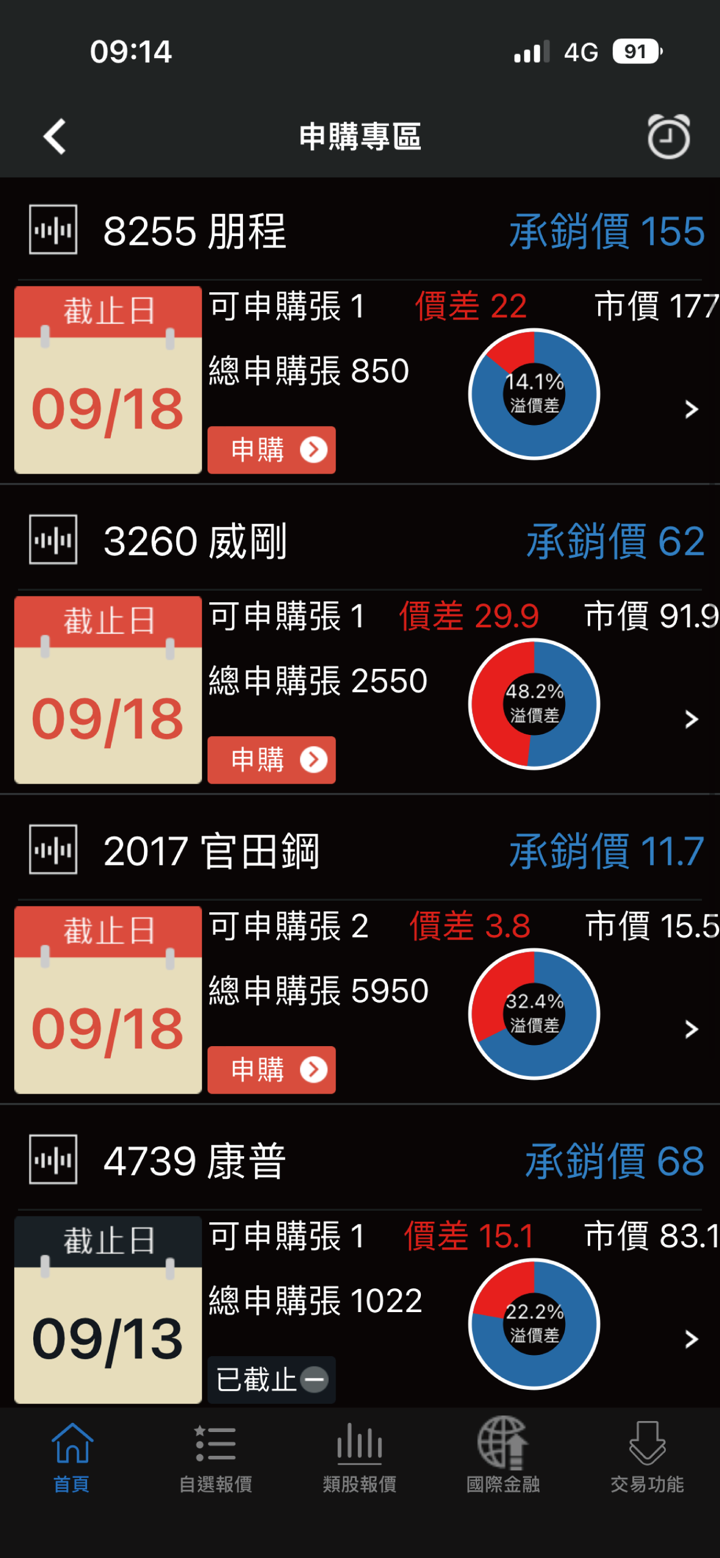Select the 交易功能 tab
This screenshot has height=1558, width=720.
click(x=647, y=1457)
